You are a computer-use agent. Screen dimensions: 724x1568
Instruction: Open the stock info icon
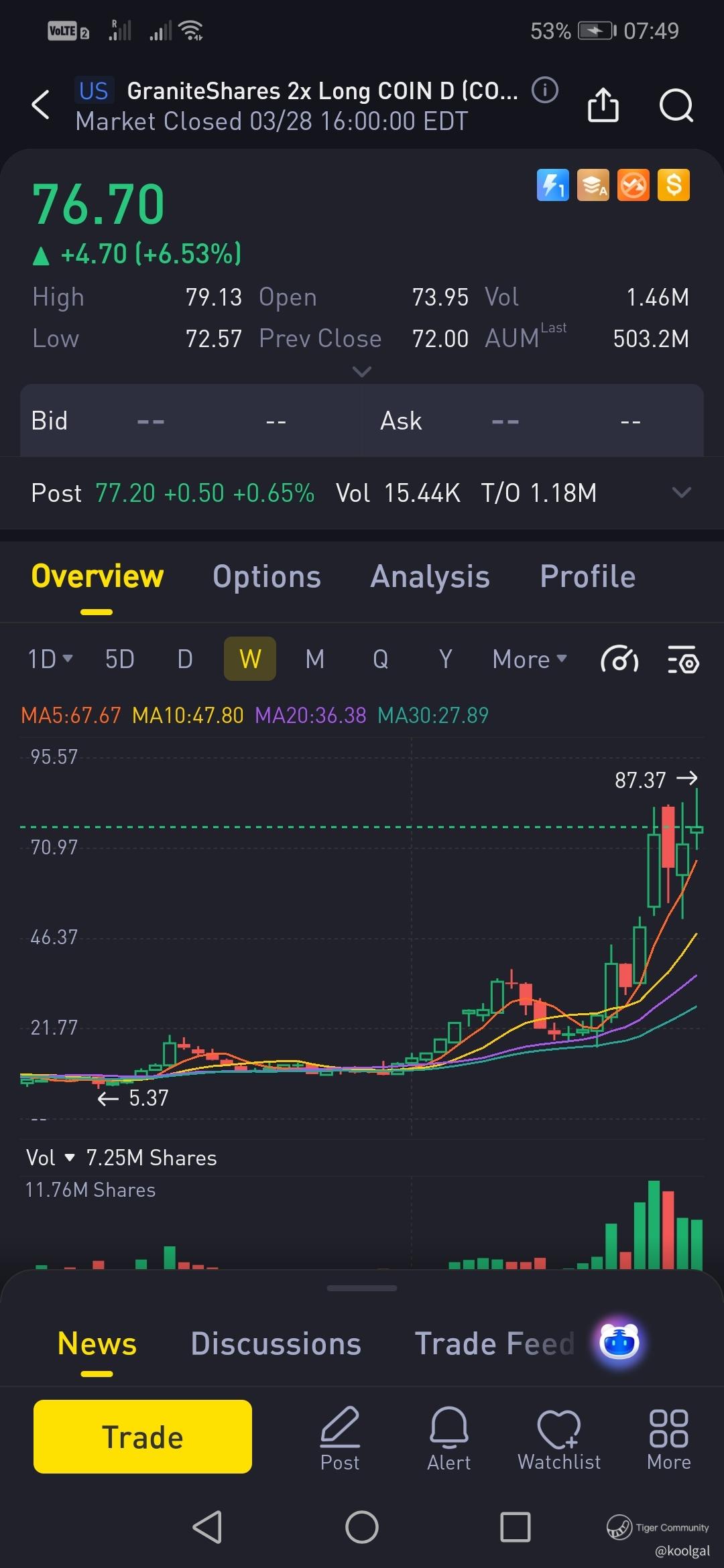click(x=544, y=90)
